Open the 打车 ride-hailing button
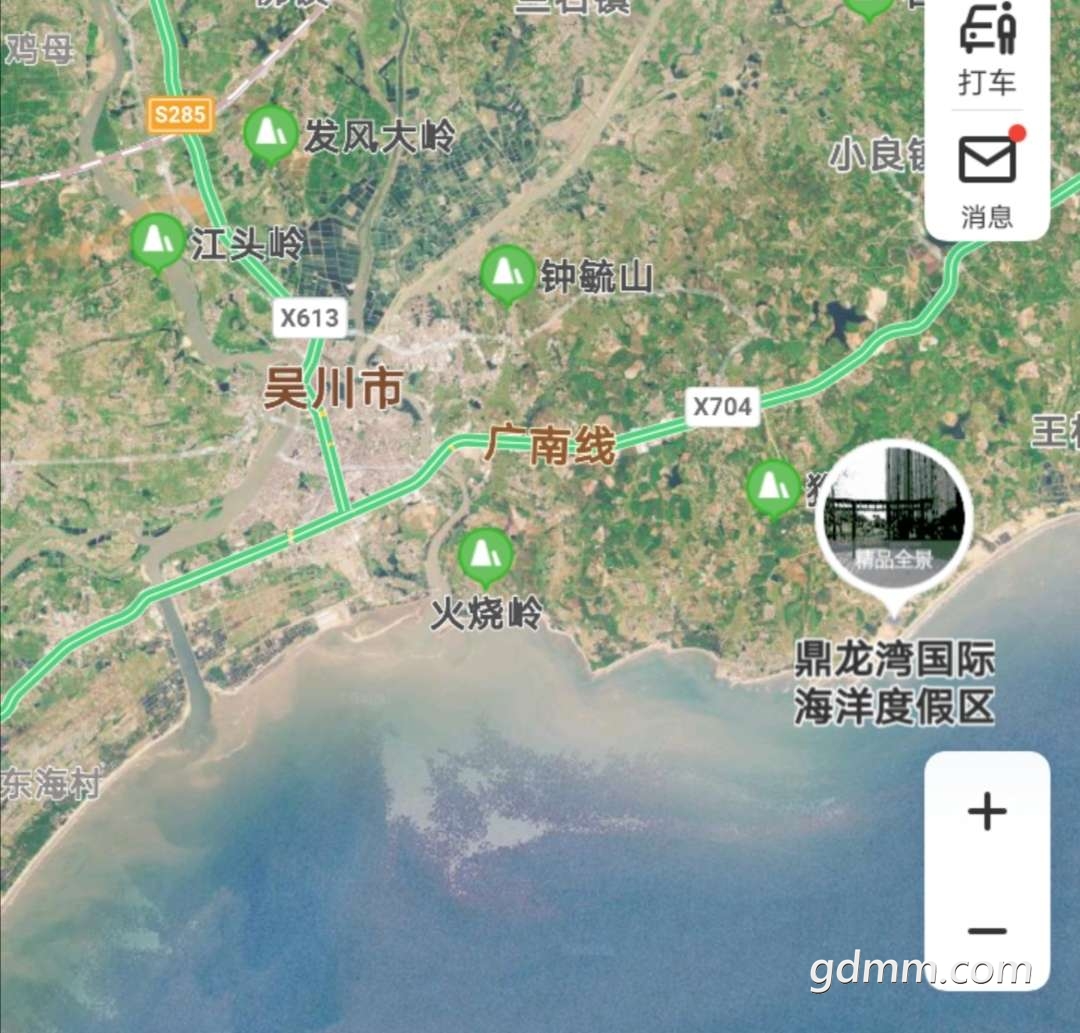1080x1033 pixels. click(x=987, y=48)
